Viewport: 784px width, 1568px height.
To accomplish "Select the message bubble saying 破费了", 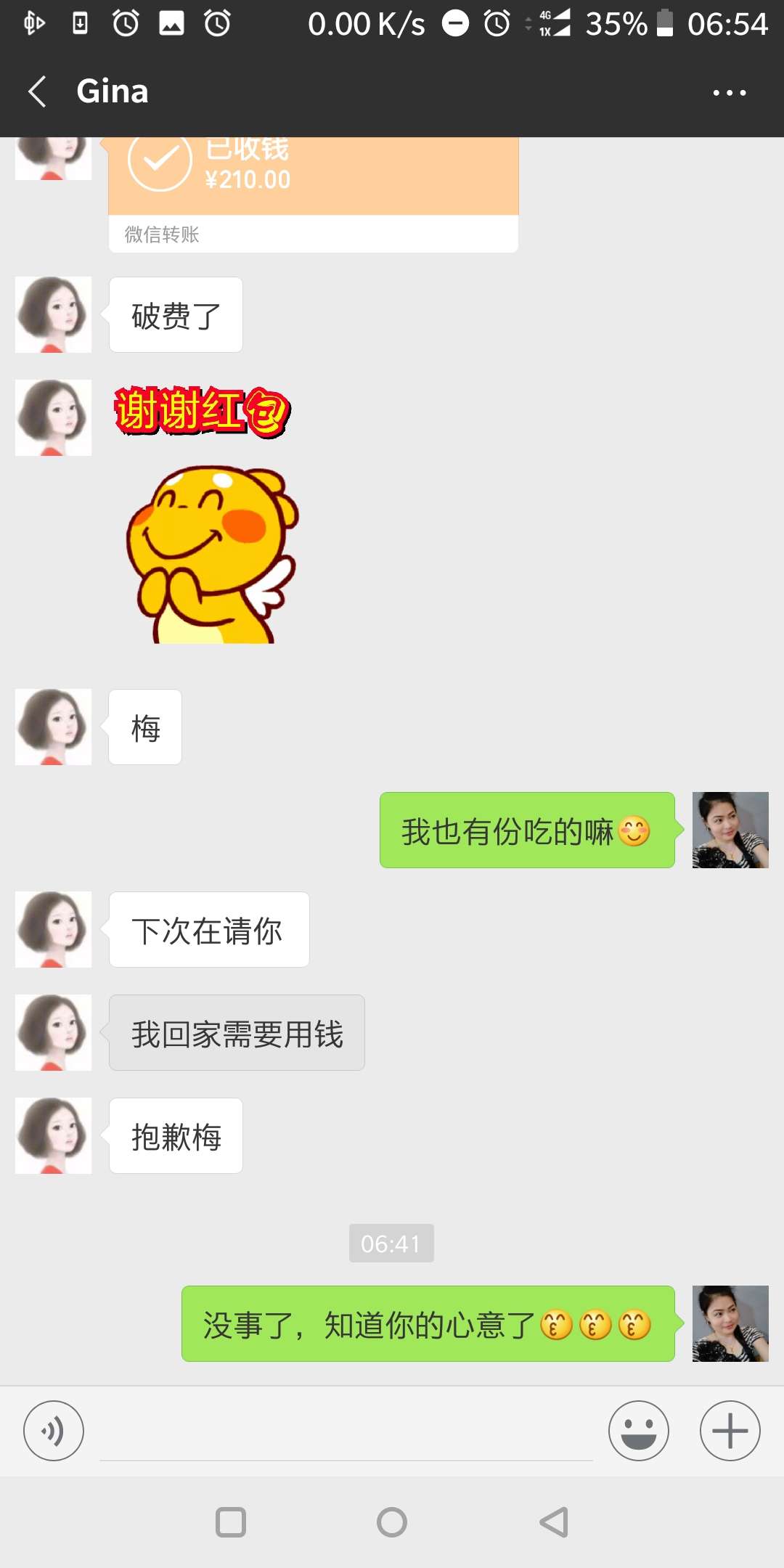I will (x=175, y=314).
